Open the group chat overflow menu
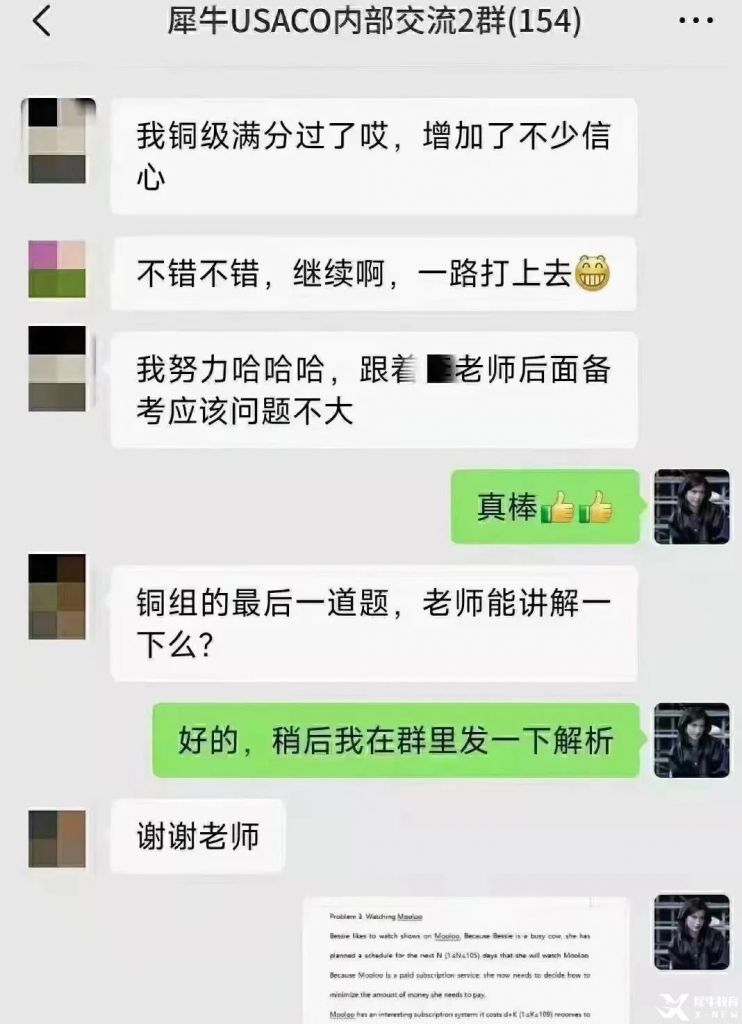This screenshot has width=742, height=1024. click(x=696, y=21)
